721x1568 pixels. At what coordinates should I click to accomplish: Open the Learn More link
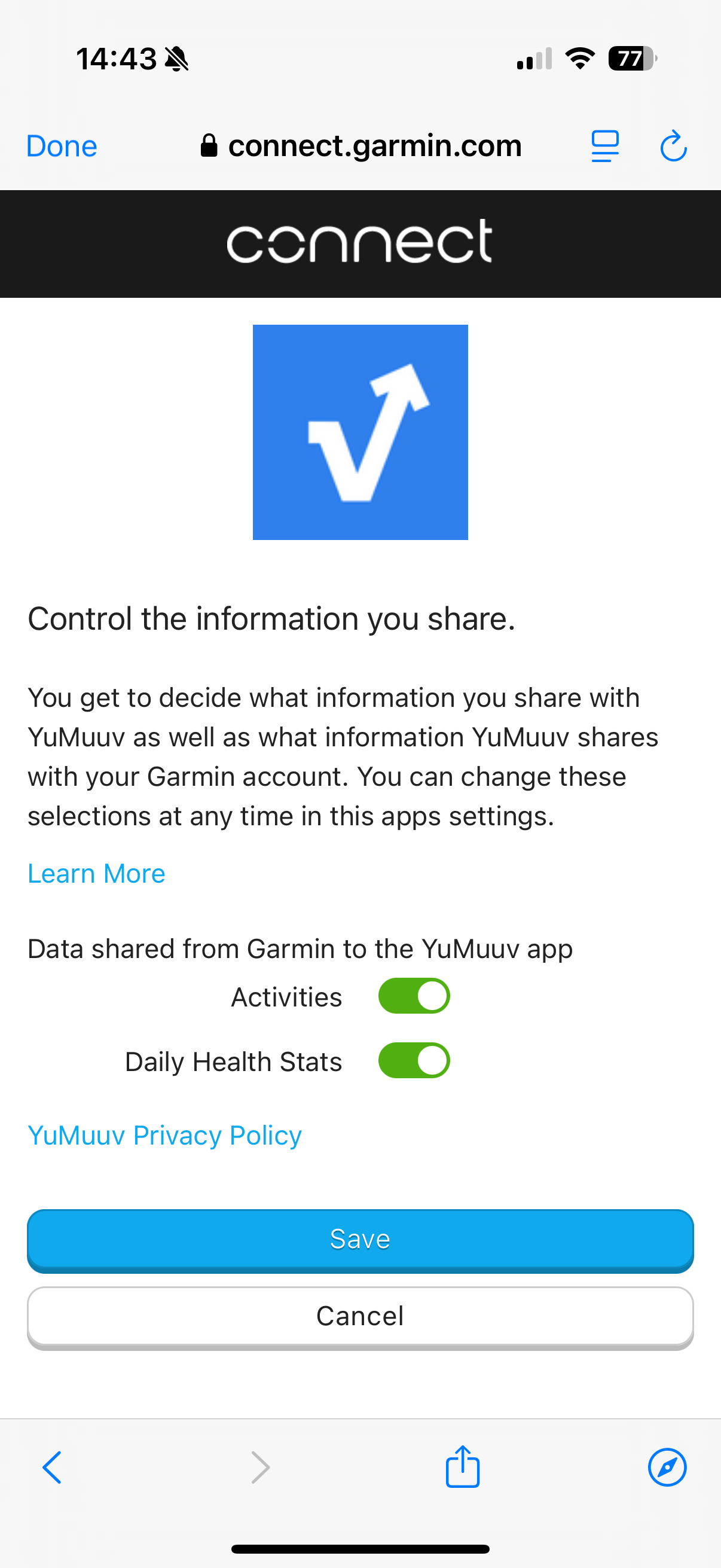click(96, 873)
